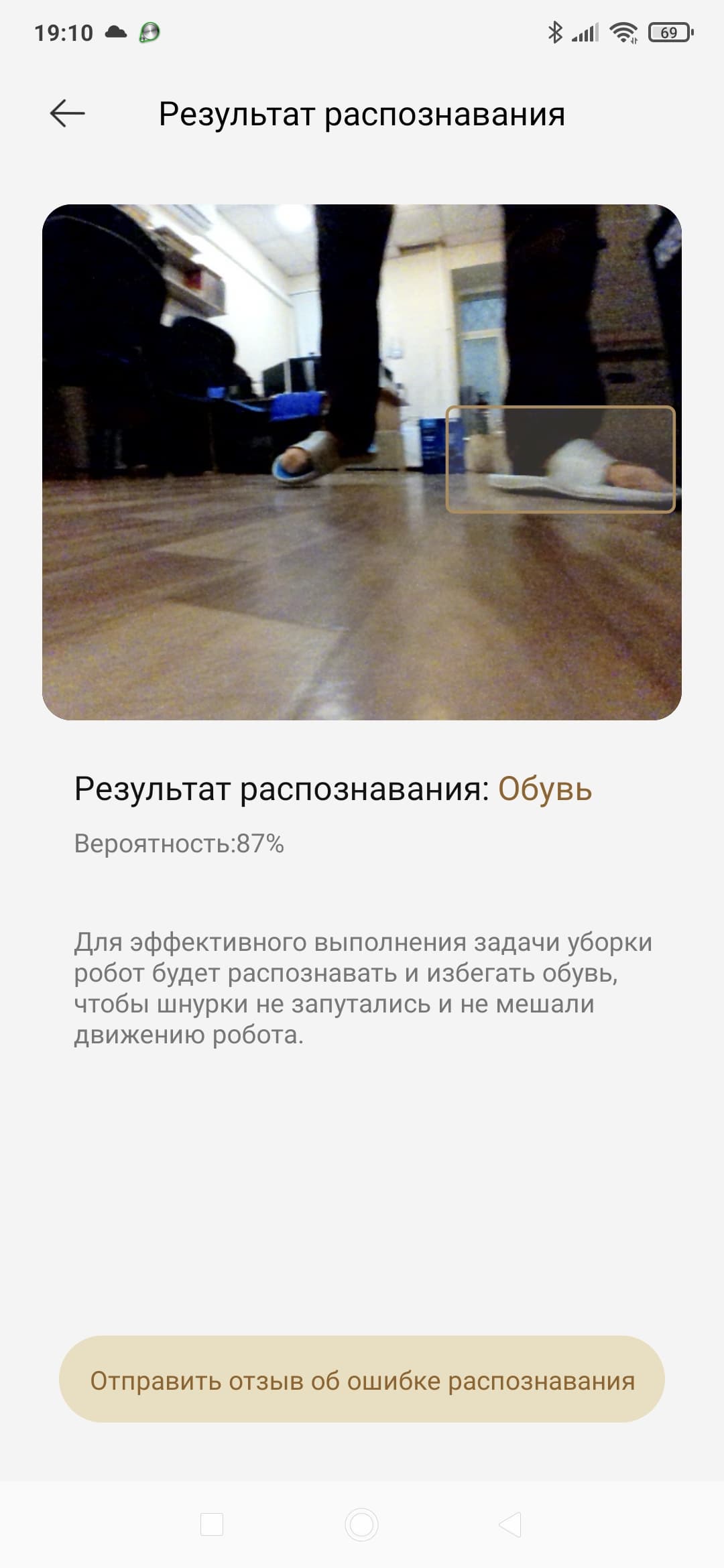Screen dimensions: 724x1568
Task: Go back using the top arrow
Action: pyautogui.click(x=67, y=113)
